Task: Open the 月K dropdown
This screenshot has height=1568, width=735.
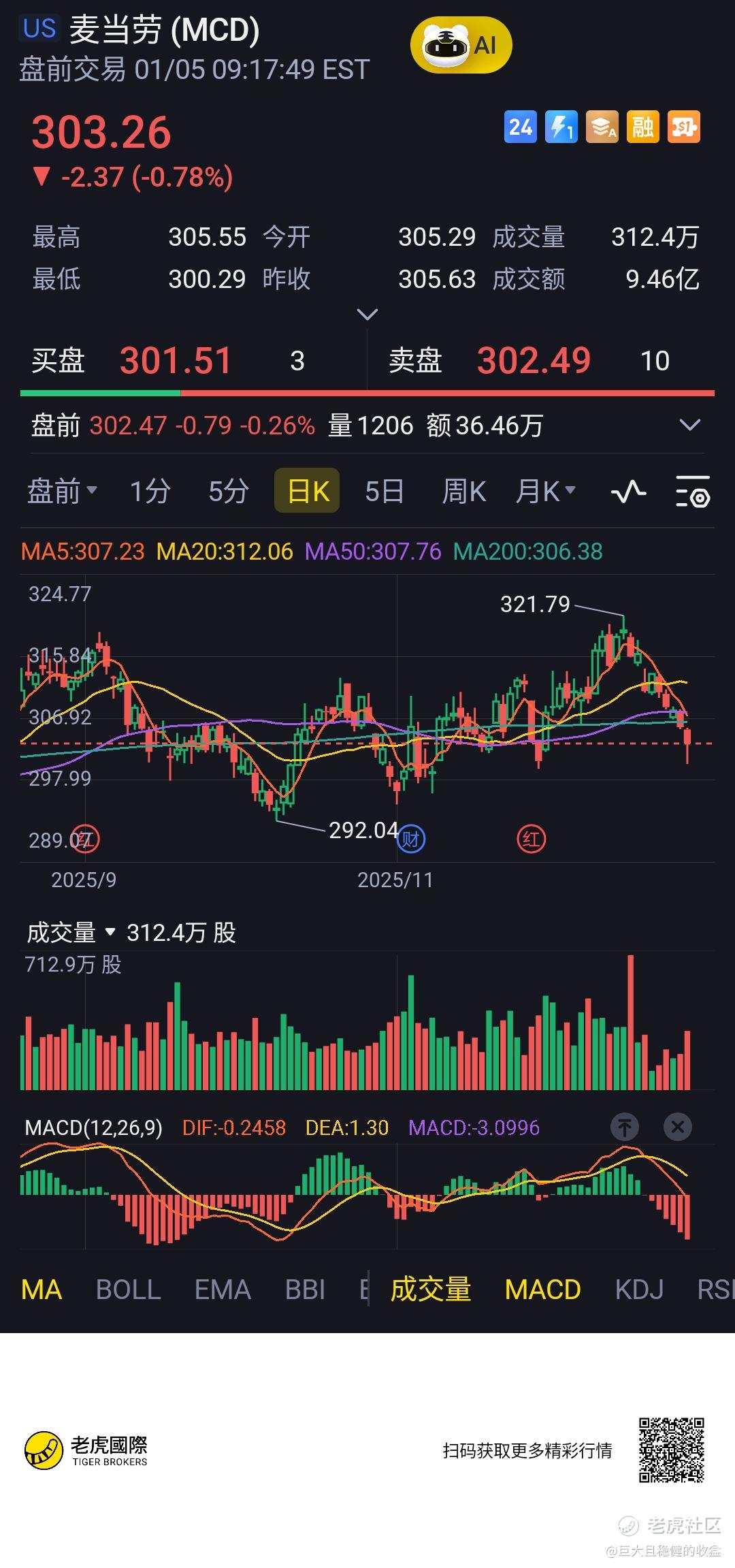Action: [x=546, y=491]
